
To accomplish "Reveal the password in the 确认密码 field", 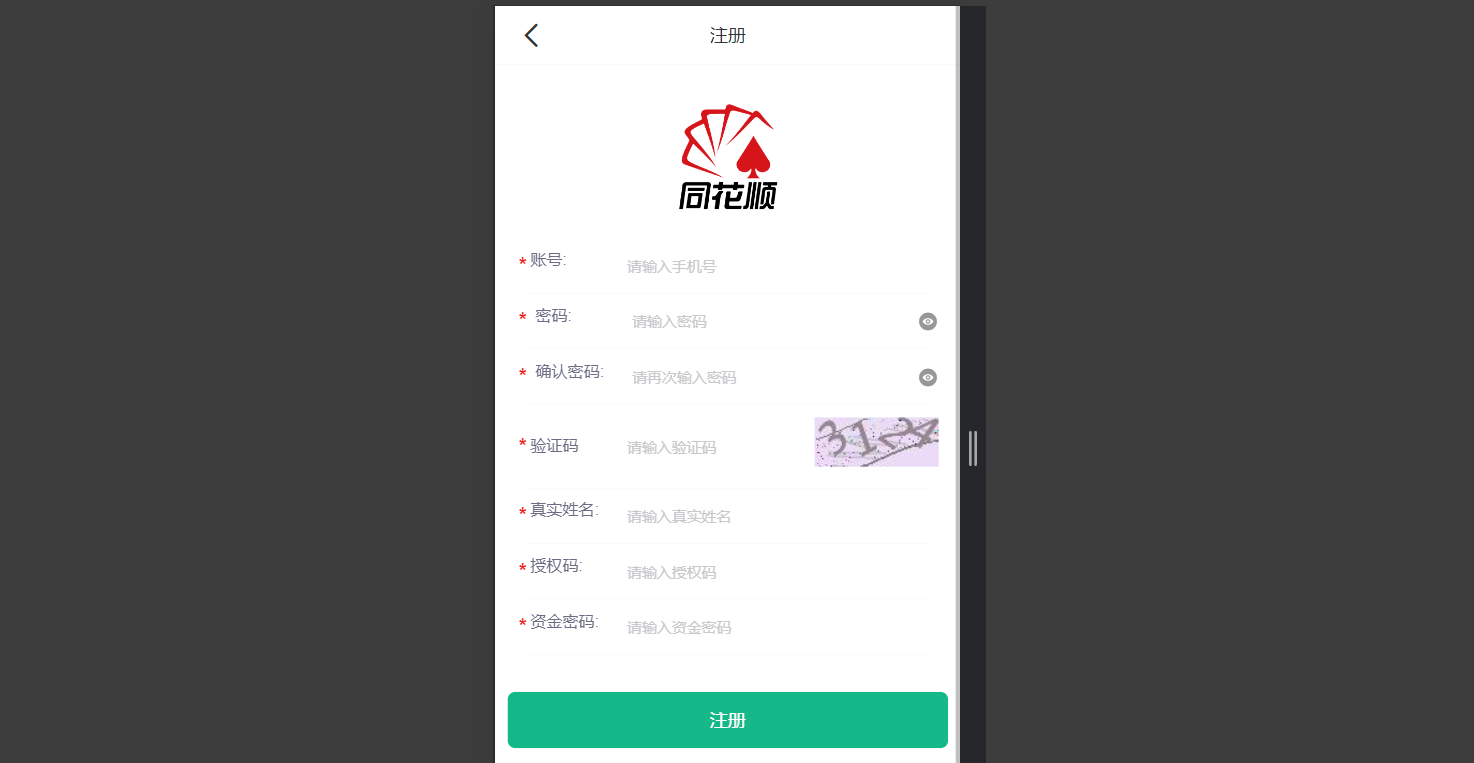I will point(928,378).
